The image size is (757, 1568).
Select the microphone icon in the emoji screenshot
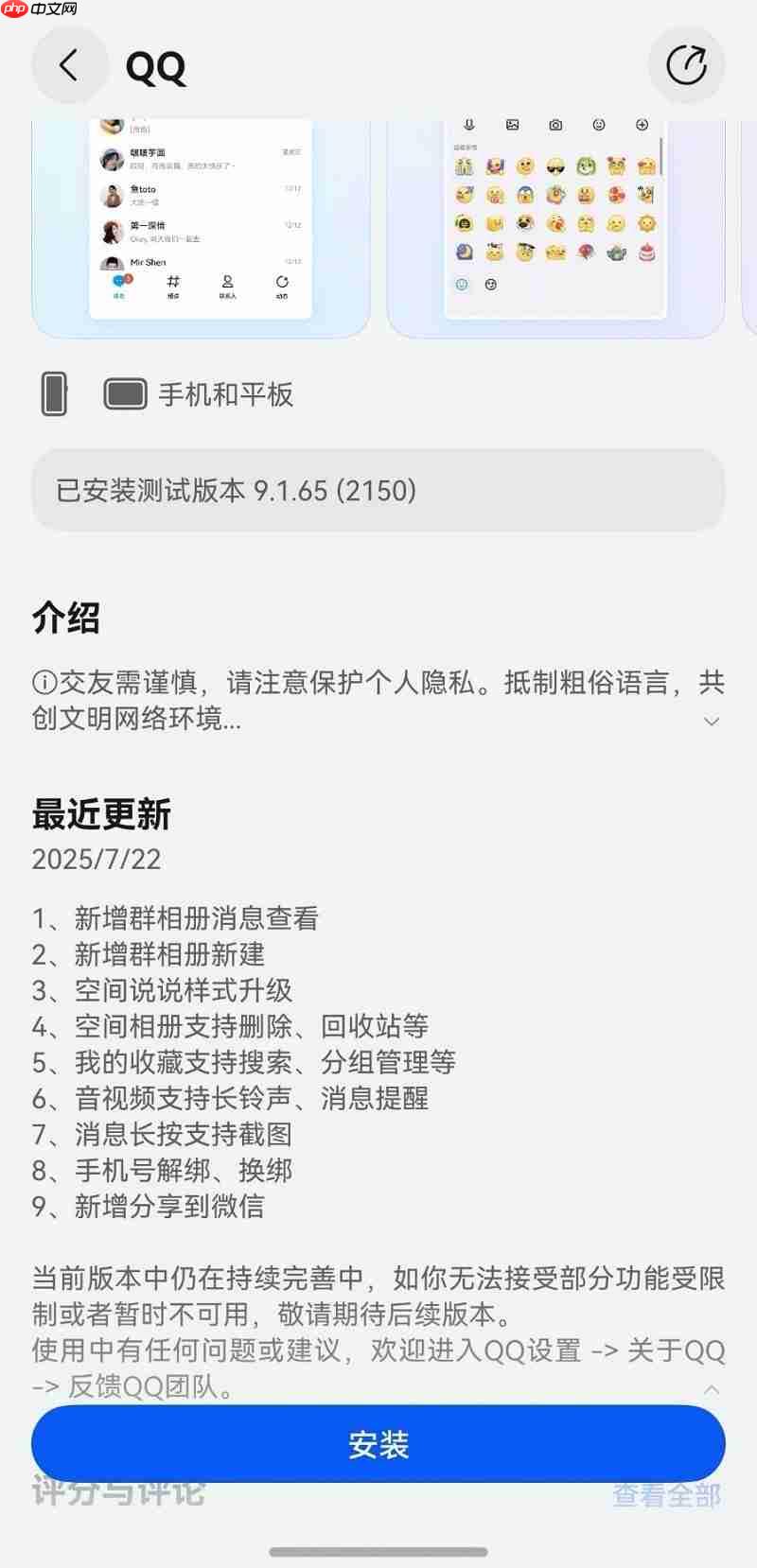(x=467, y=125)
